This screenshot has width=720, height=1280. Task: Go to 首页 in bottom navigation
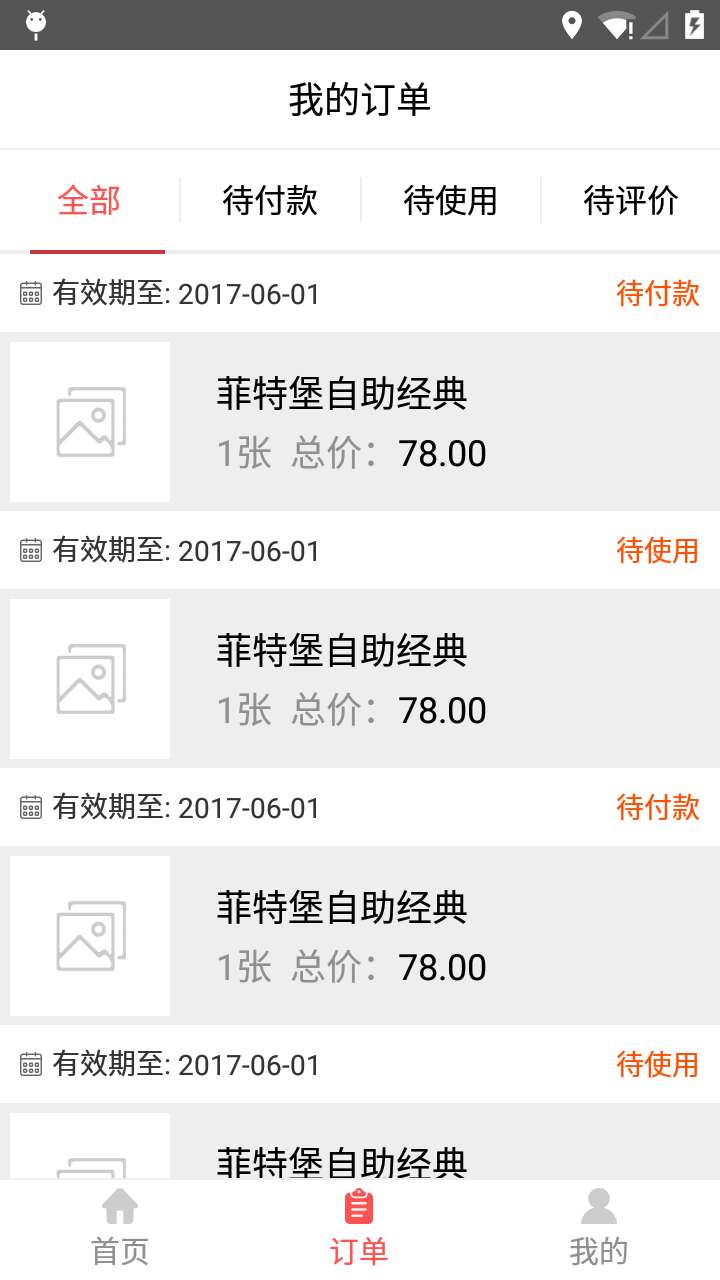(x=120, y=1228)
